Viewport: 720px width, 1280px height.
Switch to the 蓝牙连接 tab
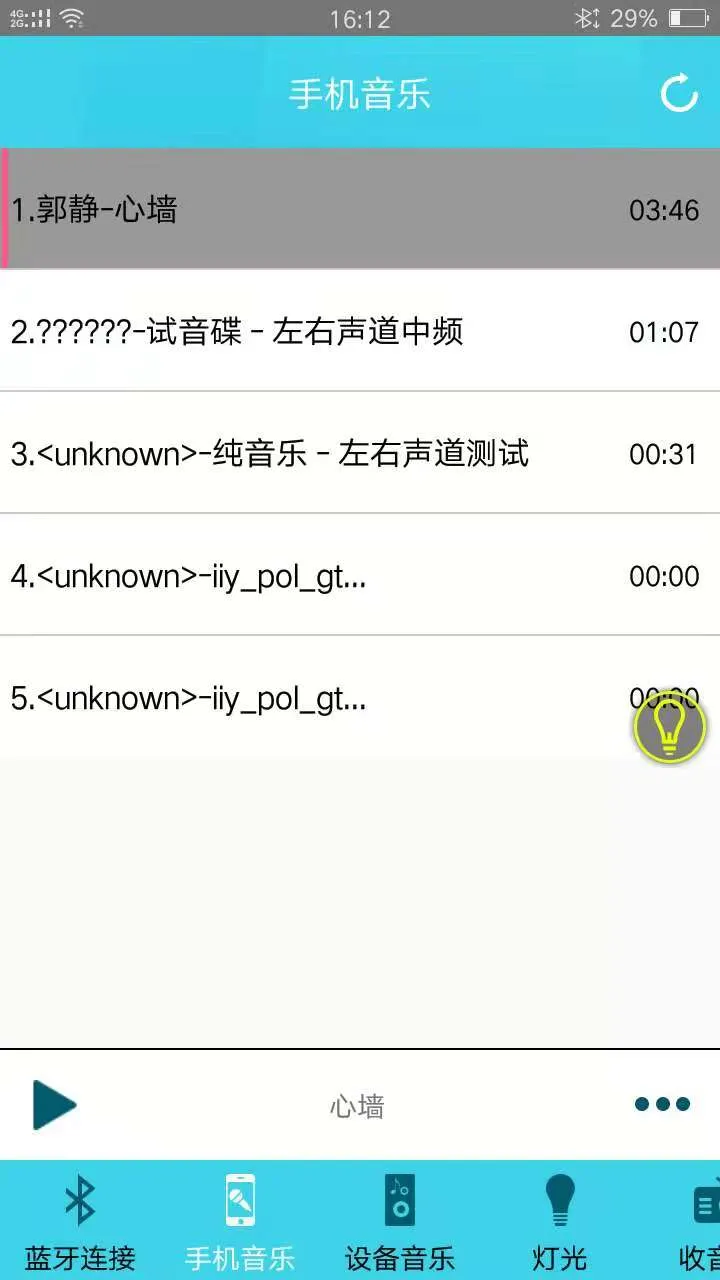point(80,1220)
